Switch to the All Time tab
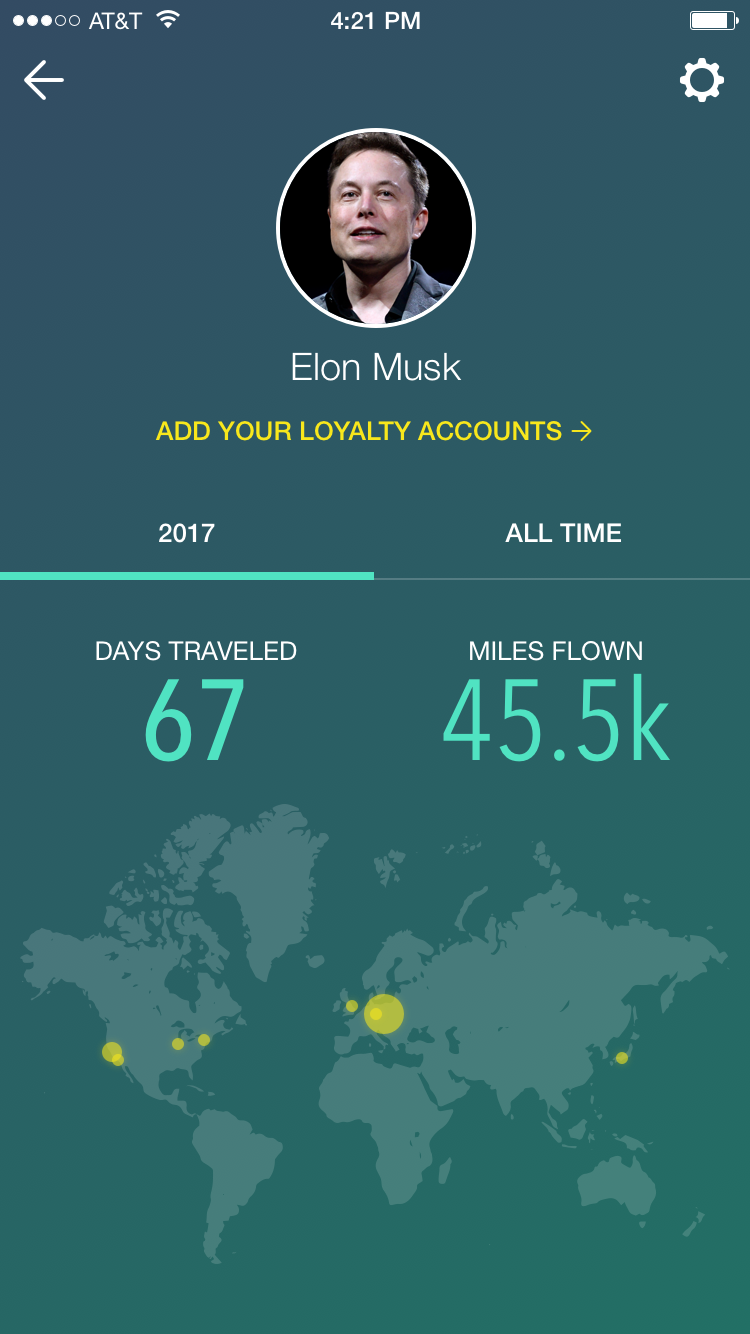The height and width of the screenshot is (1334, 750). [x=563, y=533]
